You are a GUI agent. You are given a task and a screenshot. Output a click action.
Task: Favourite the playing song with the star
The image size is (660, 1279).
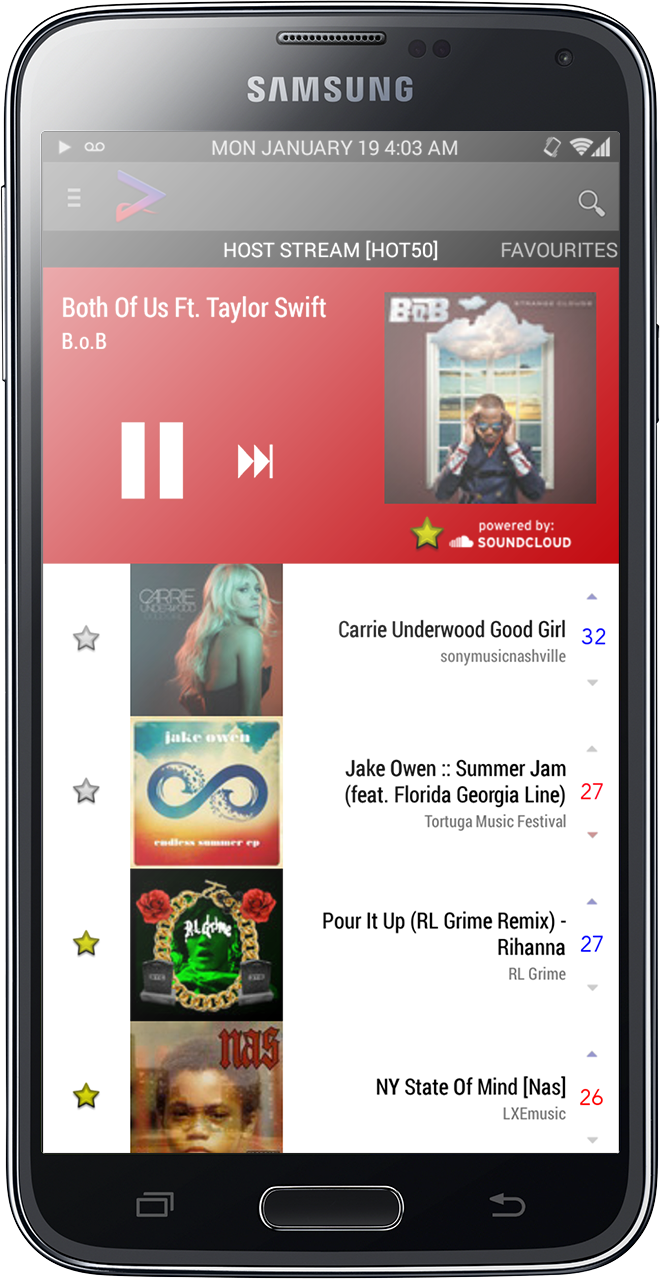click(427, 534)
